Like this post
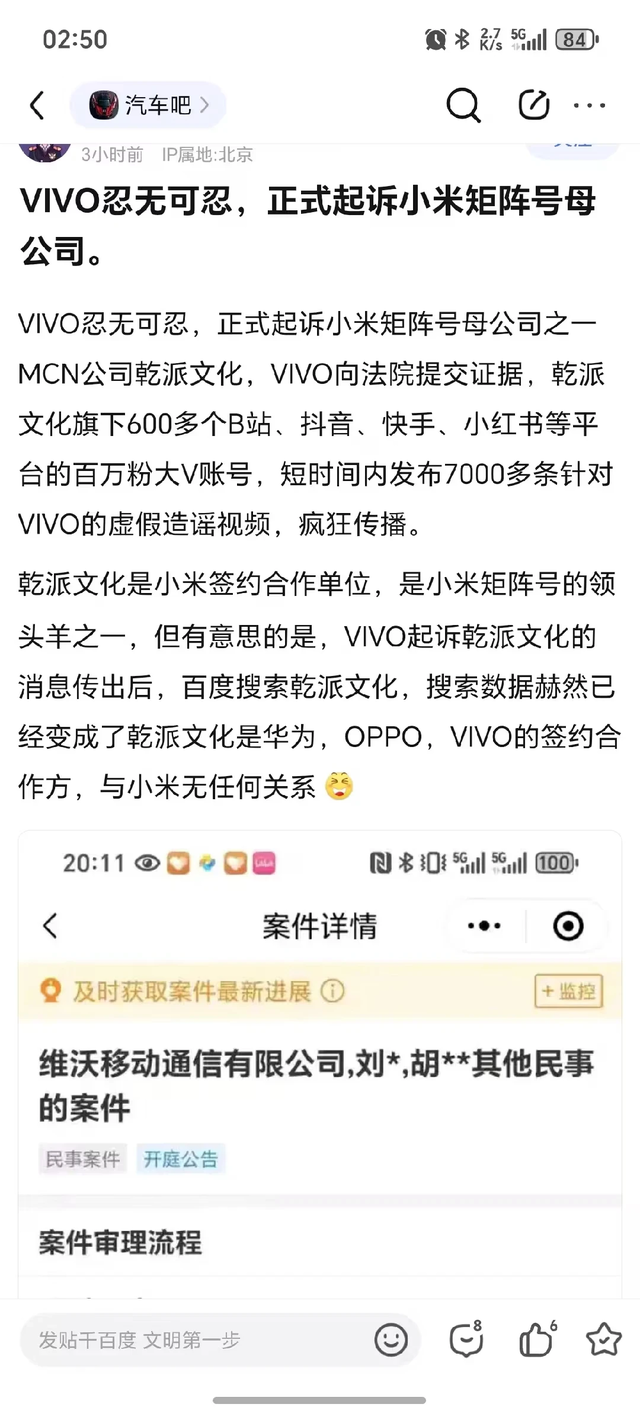640x1420 pixels. [x=536, y=1340]
